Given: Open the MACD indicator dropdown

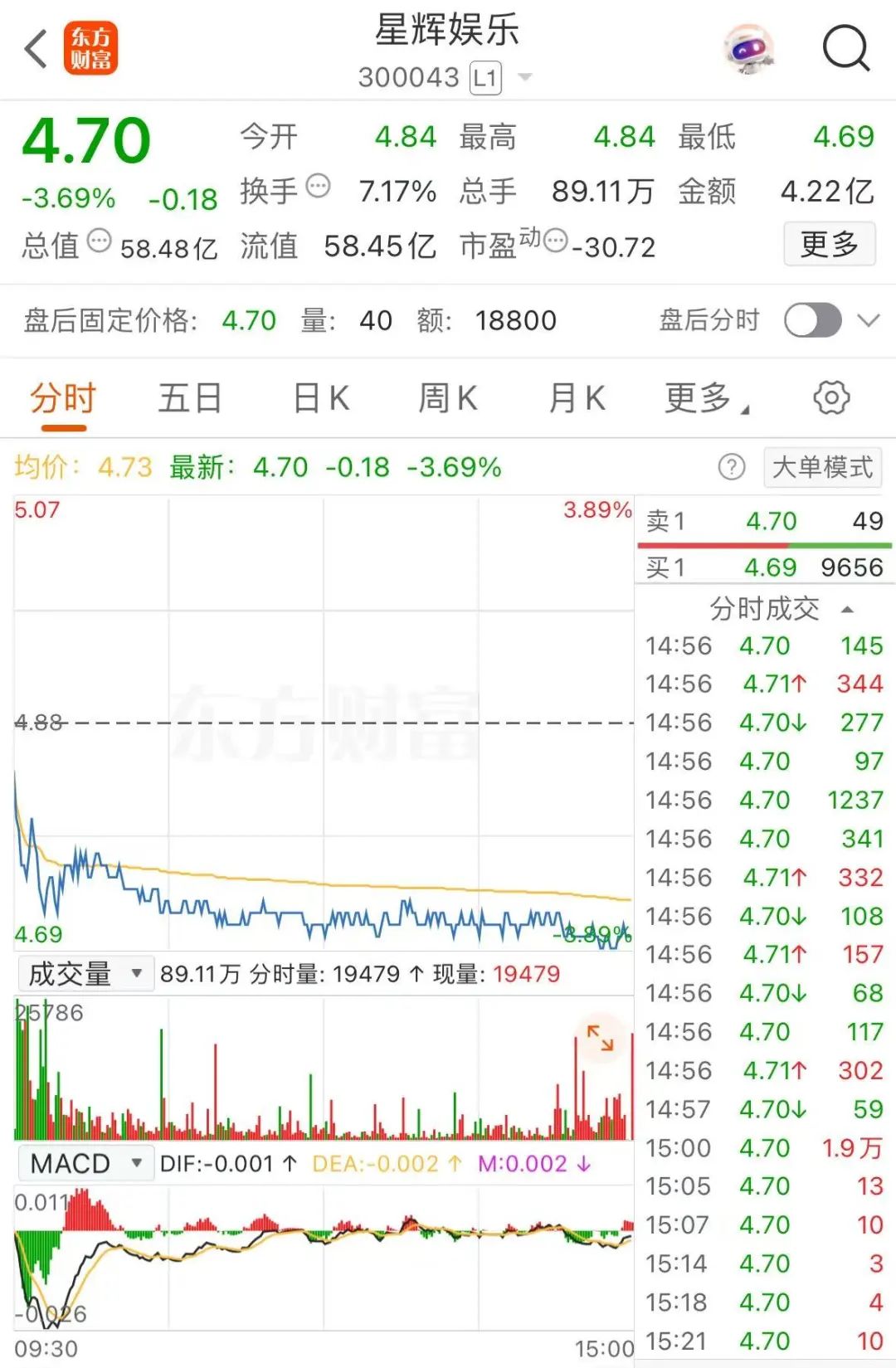Looking at the screenshot, I should pyautogui.click(x=85, y=1163).
